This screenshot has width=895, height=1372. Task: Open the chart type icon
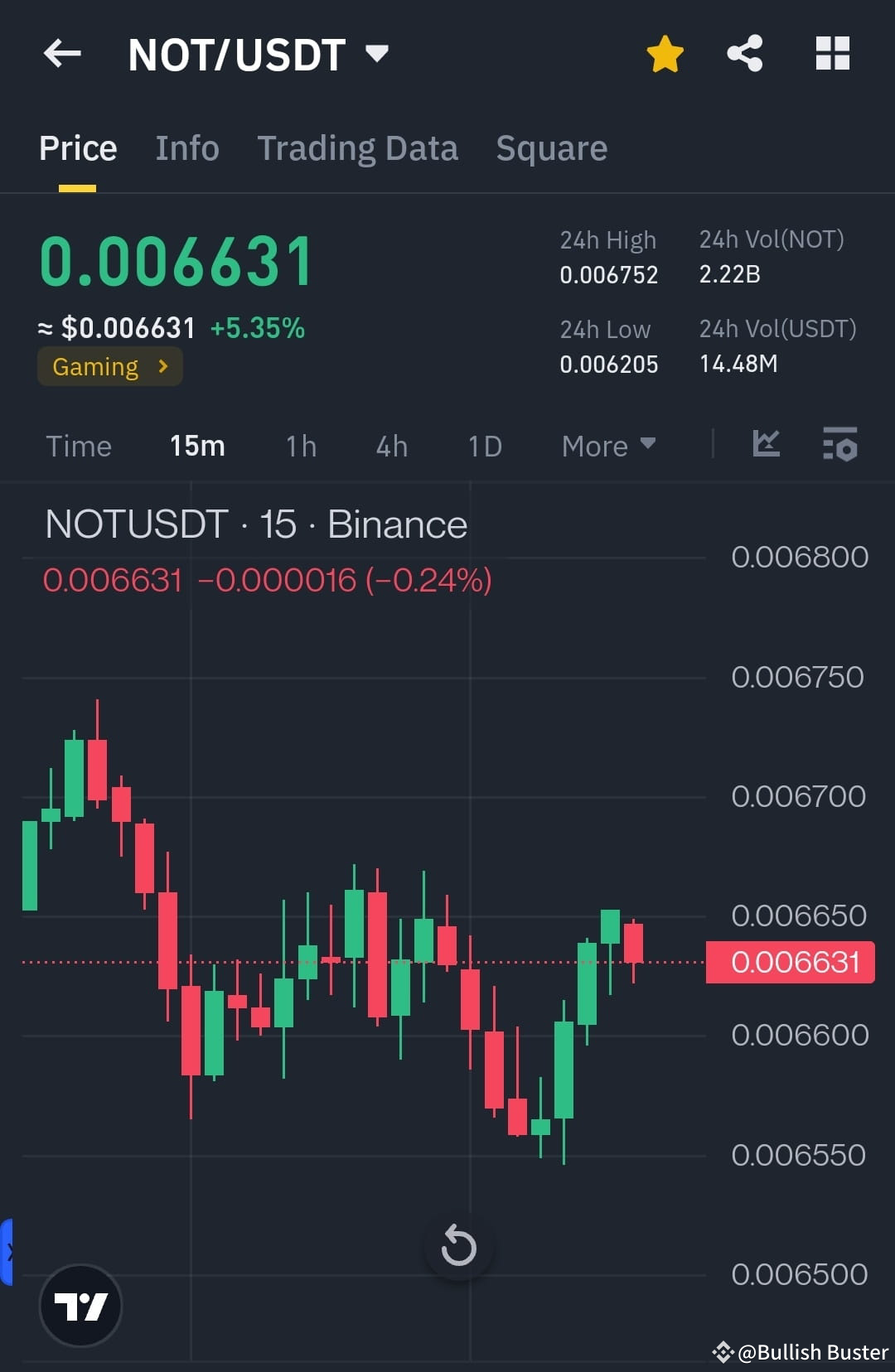click(x=766, y=445)
